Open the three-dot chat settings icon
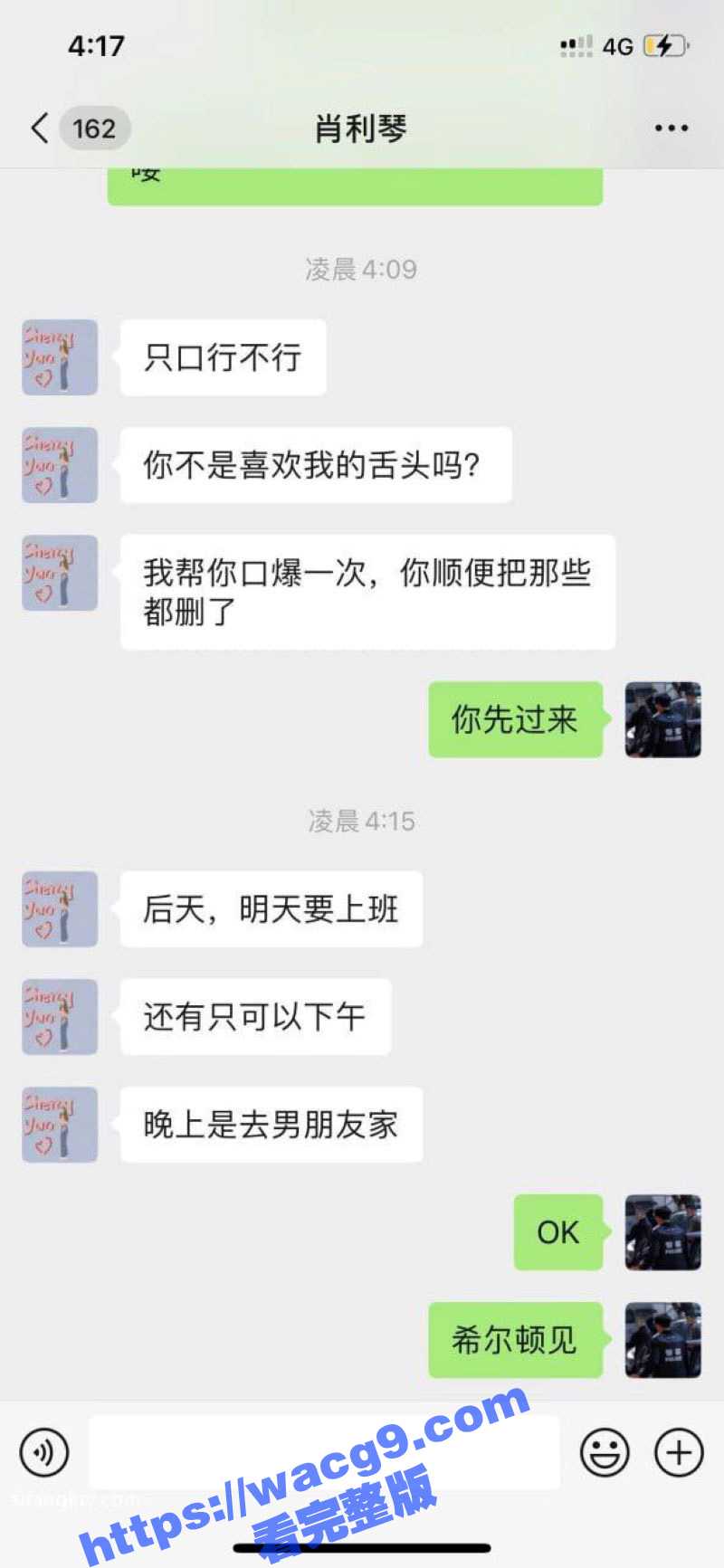This screenshot has width=724, height=1568. coord(672,128)
